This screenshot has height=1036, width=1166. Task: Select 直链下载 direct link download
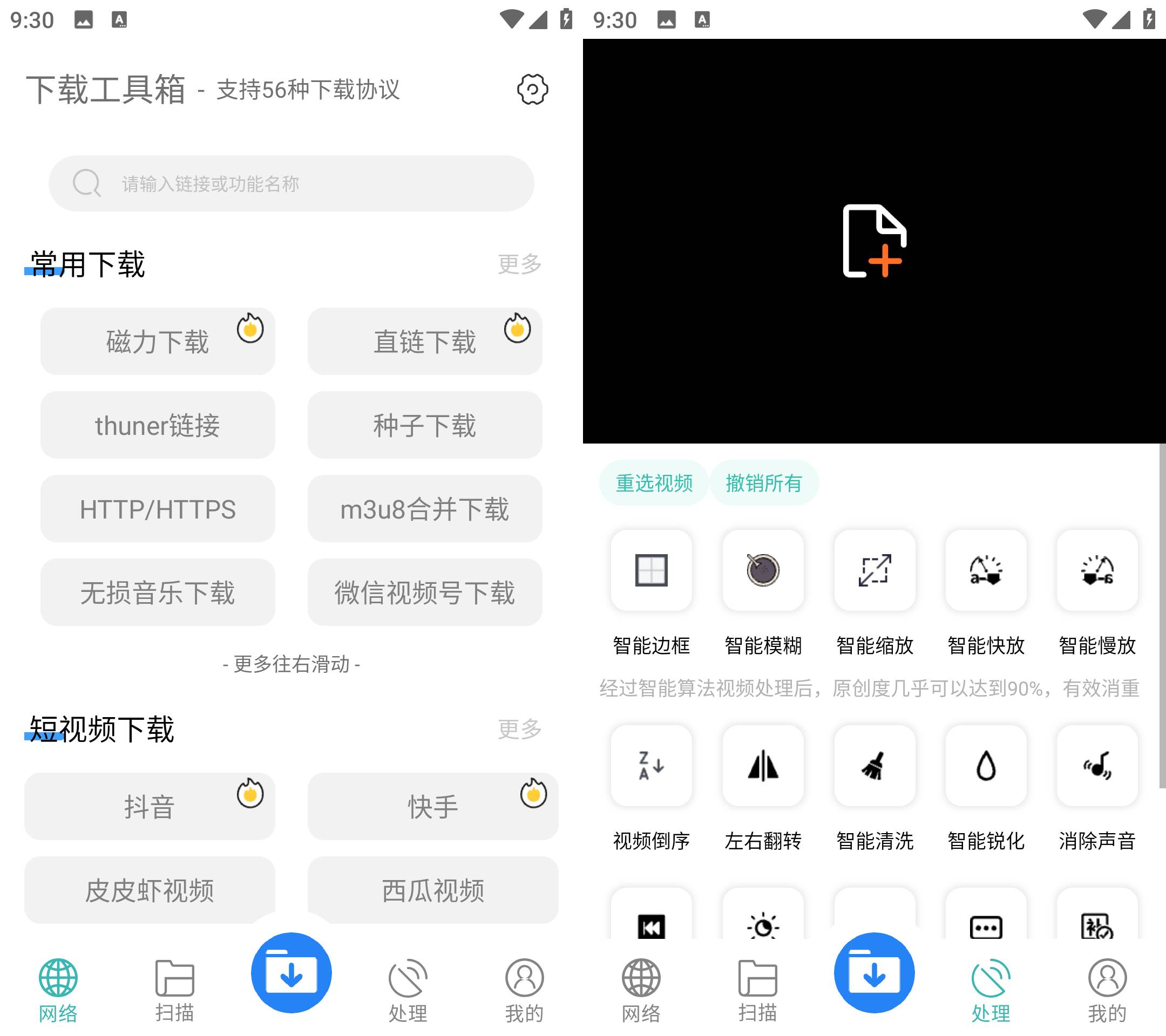[424, 342]
